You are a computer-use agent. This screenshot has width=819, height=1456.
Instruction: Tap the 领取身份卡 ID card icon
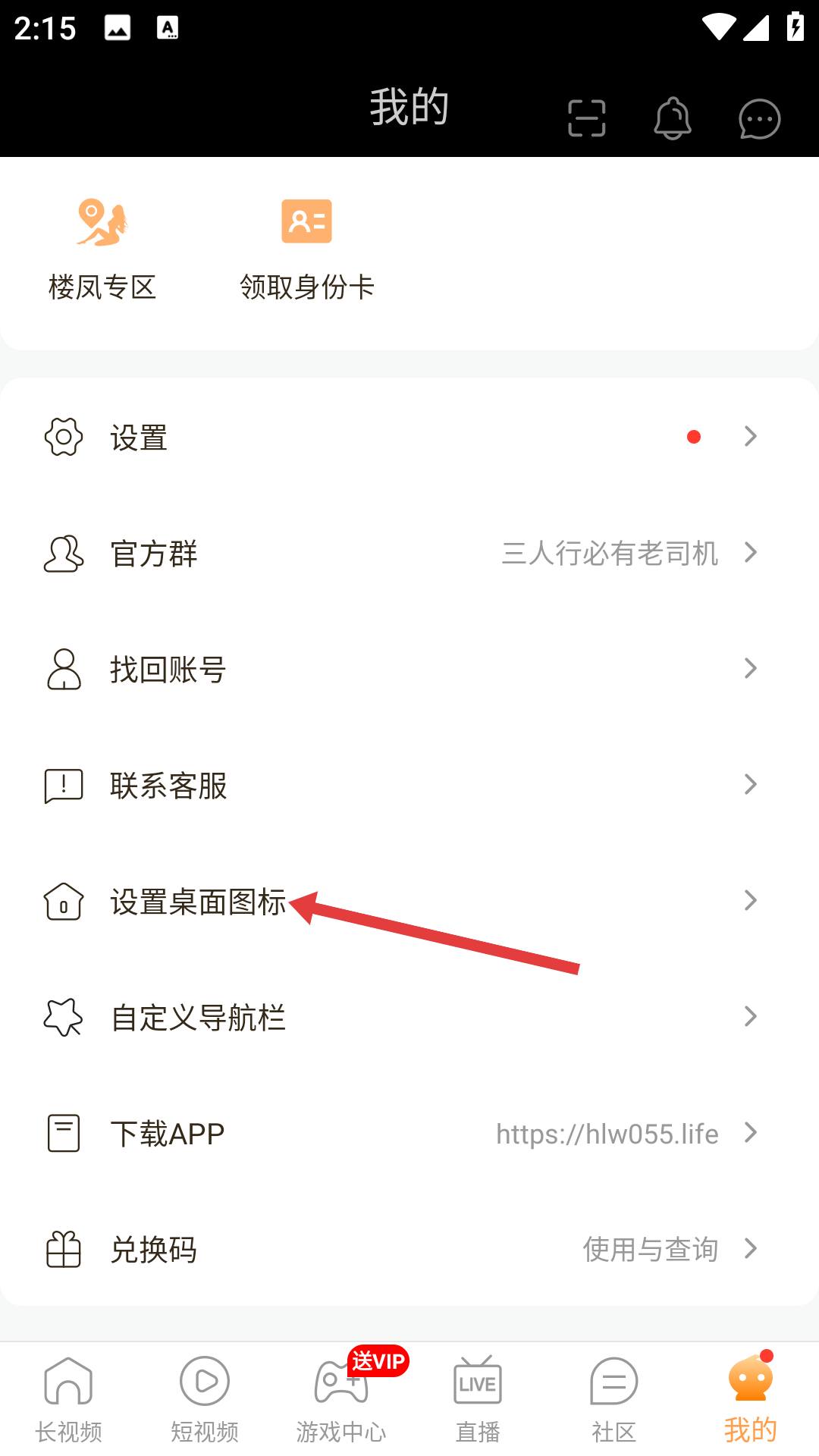[306, 222]
